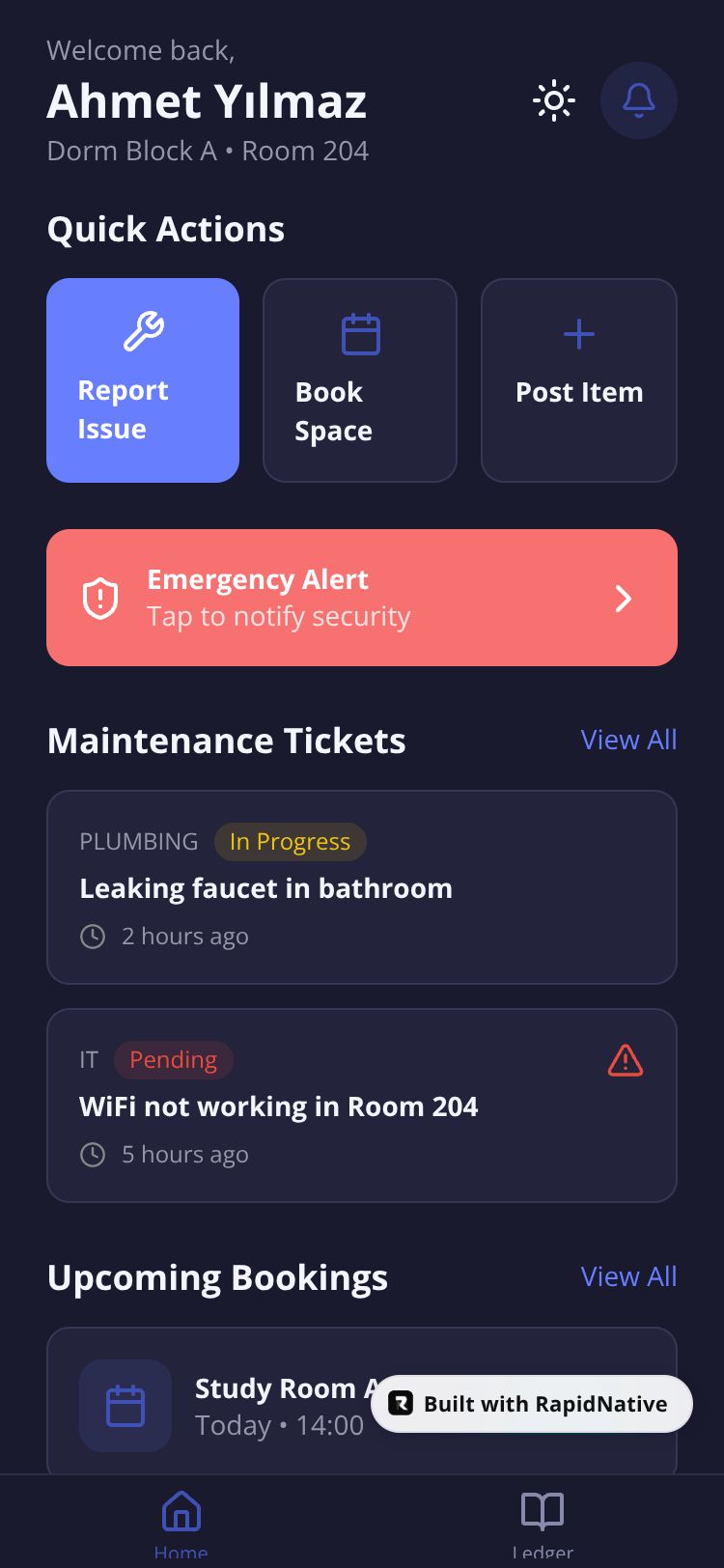Open the leaking faucet plumbing ticket

tap(362, 887)
